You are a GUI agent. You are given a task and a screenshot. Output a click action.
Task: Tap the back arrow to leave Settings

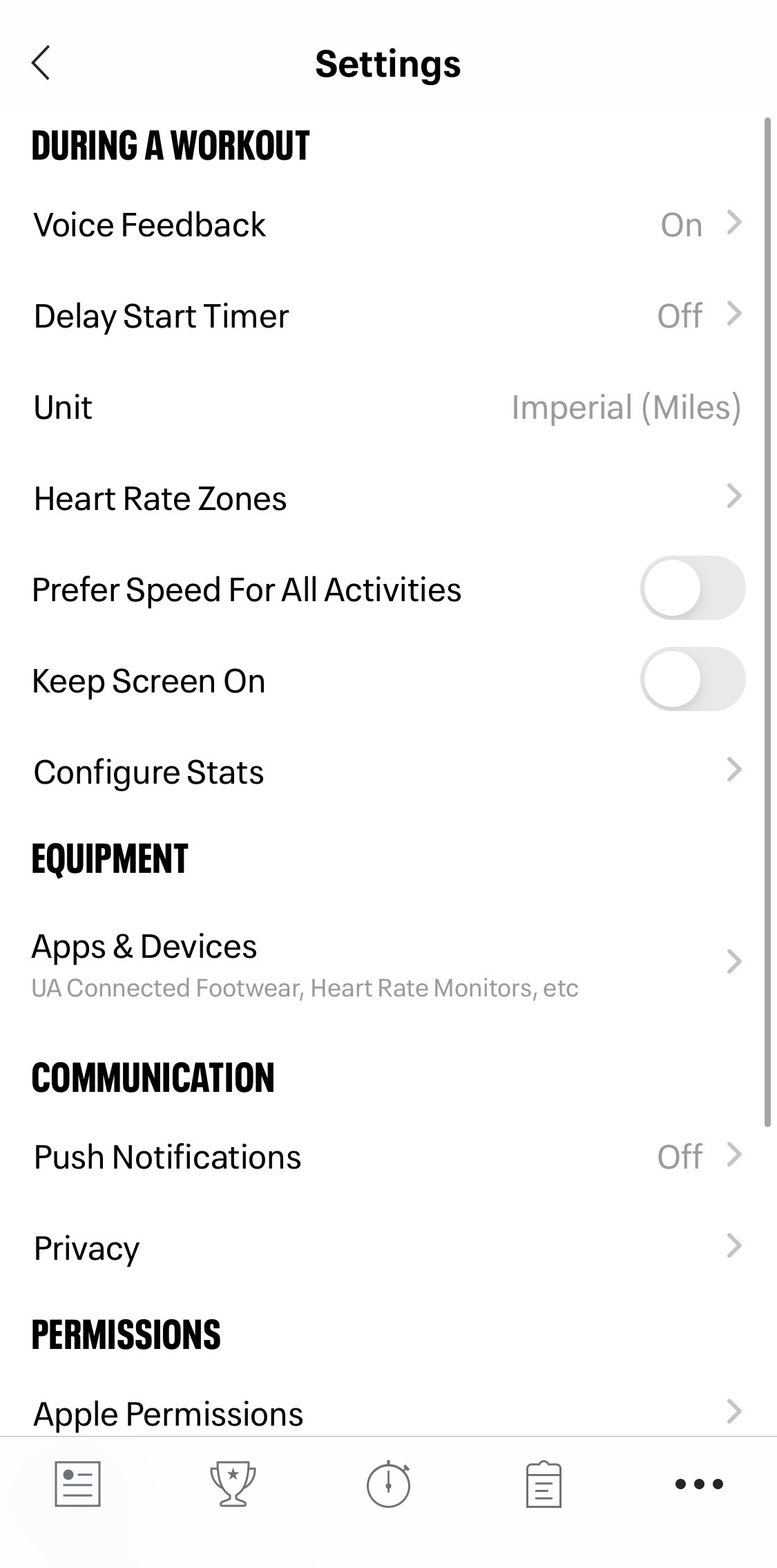coord(41,63)
